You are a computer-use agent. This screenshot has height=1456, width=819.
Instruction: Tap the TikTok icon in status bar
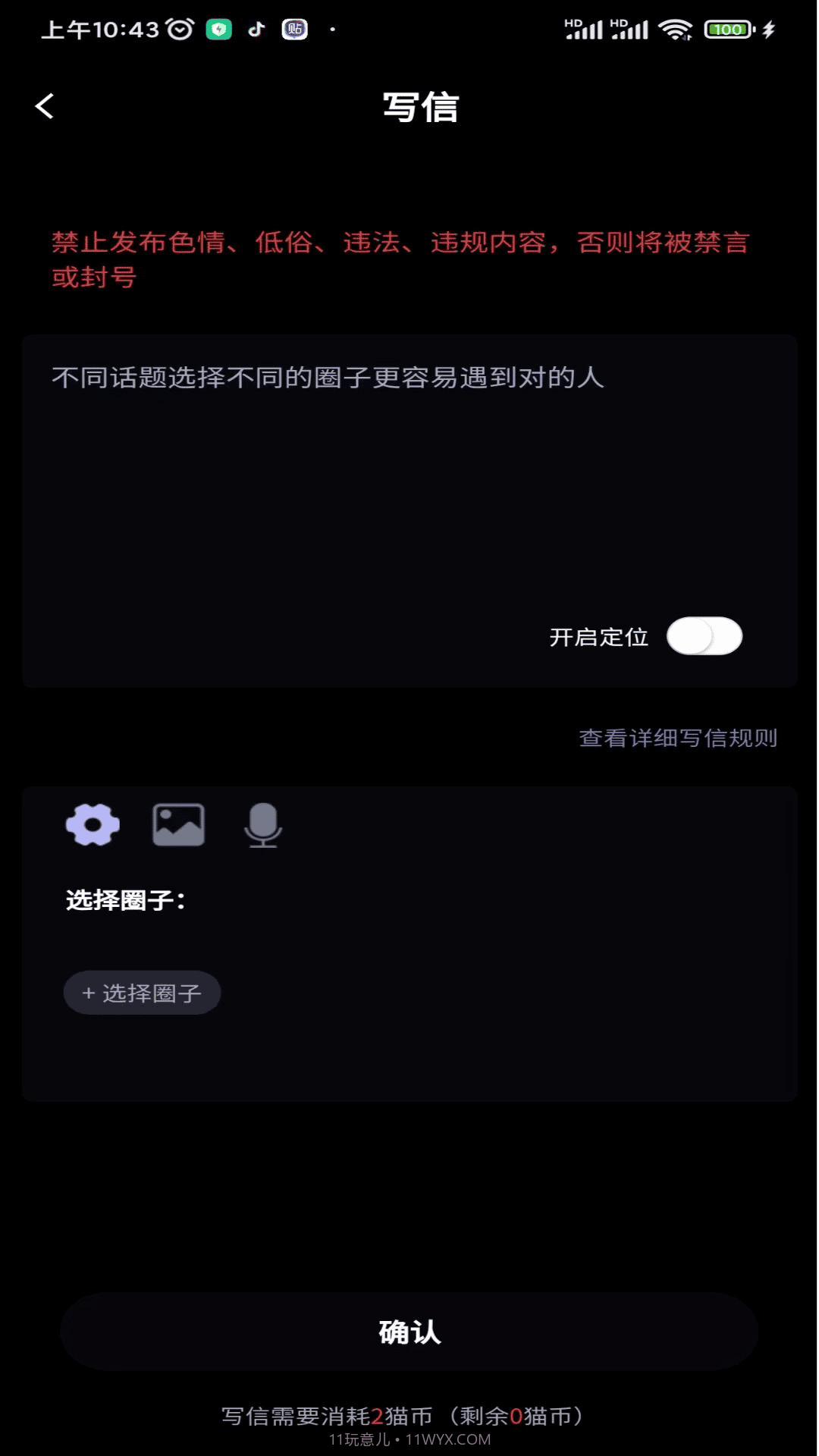coord(256,30)
